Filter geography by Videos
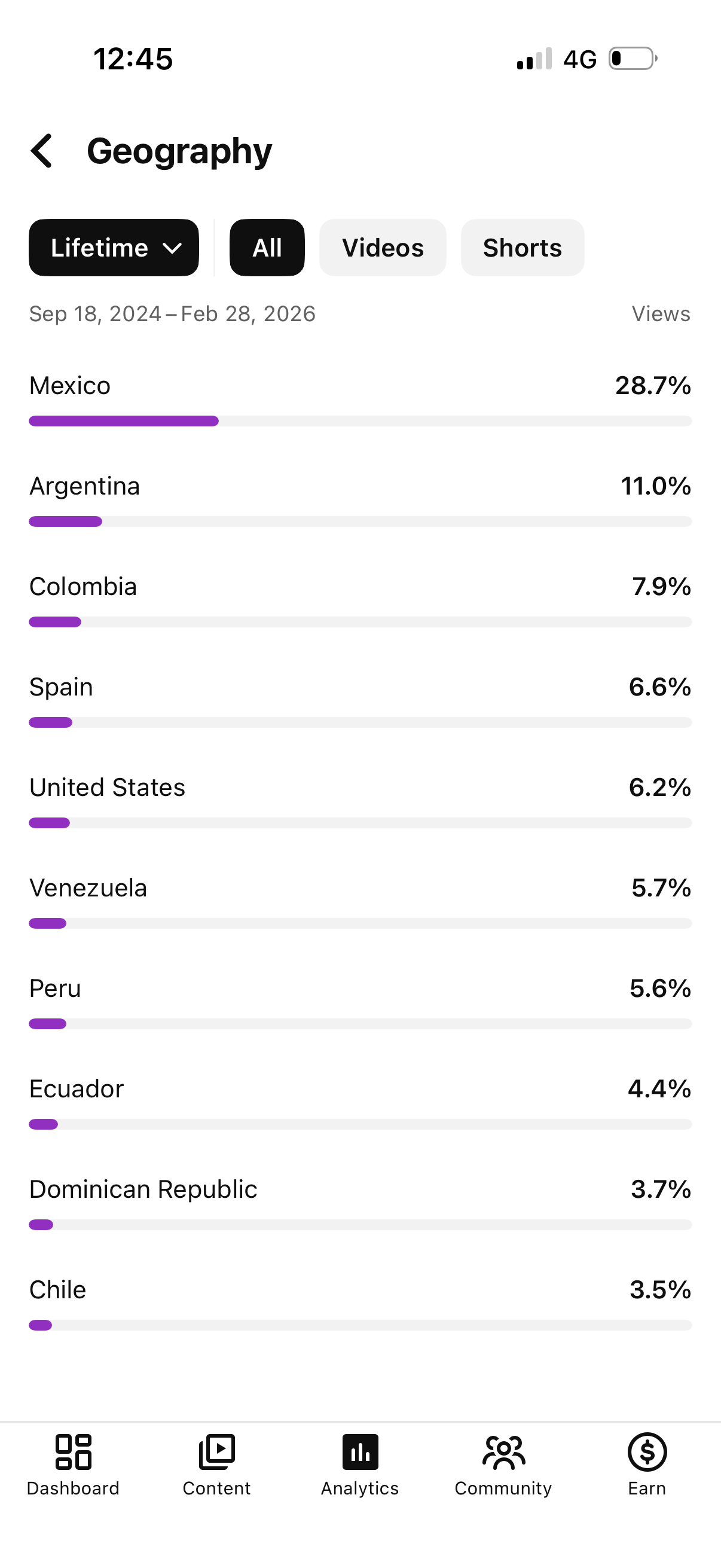The image size is (721, 1568). (x=383, y=248)
